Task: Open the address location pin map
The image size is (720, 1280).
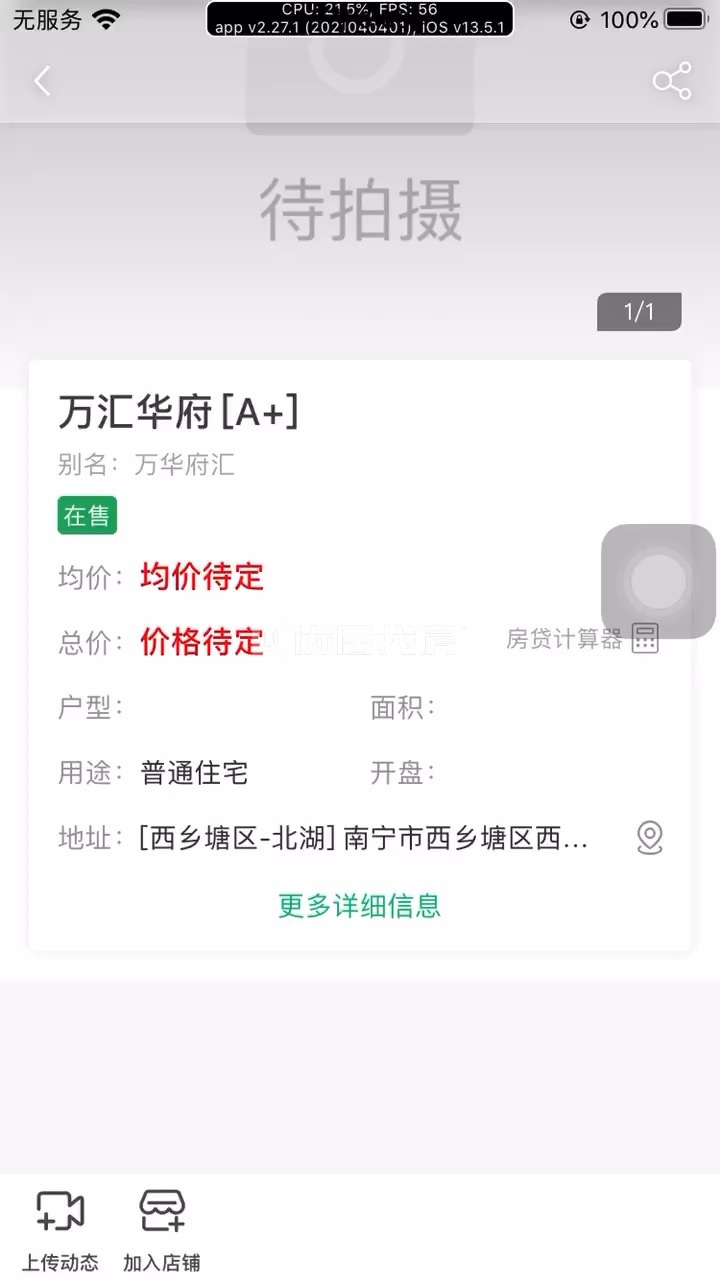Action: click(650, 838)
